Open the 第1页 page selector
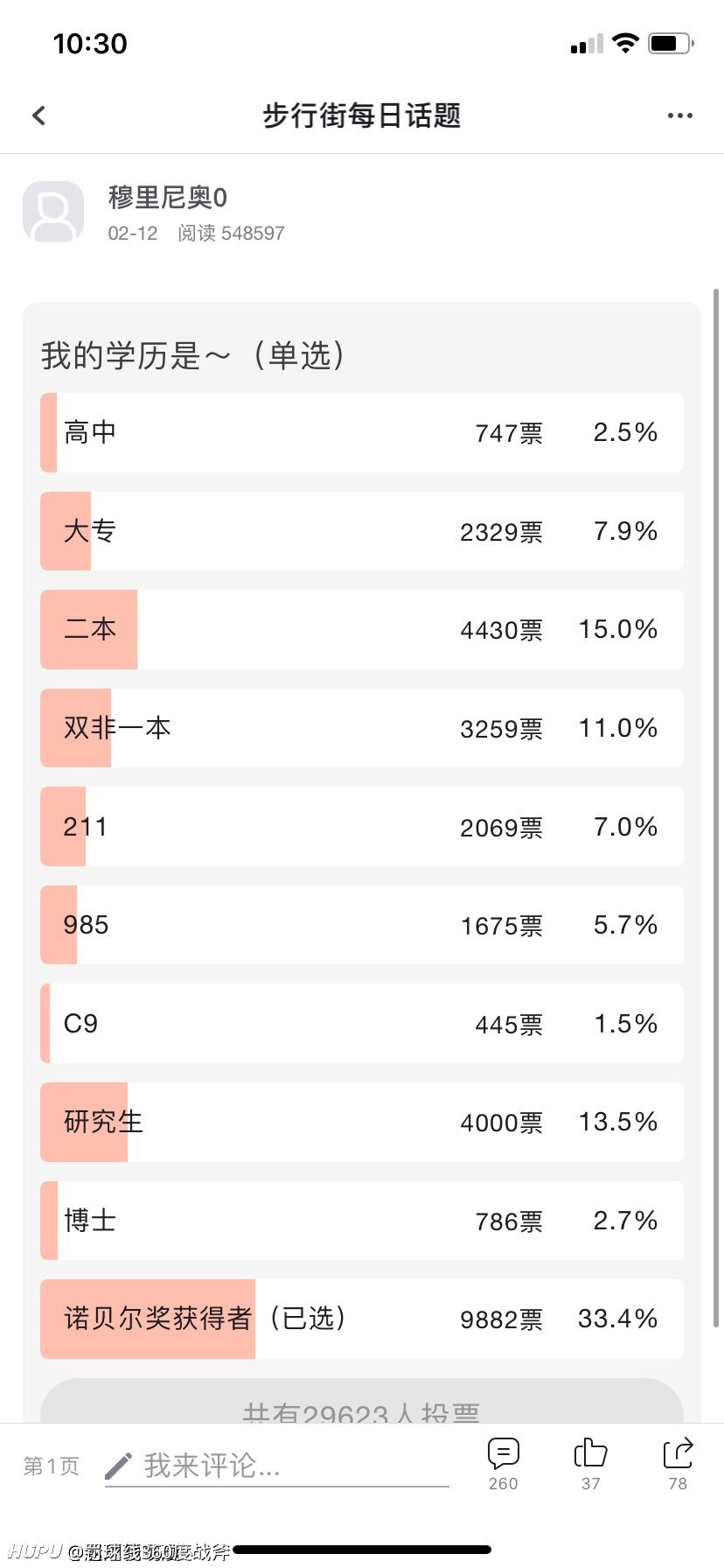The image size is (724, 1568). [x=52, y=1466]
